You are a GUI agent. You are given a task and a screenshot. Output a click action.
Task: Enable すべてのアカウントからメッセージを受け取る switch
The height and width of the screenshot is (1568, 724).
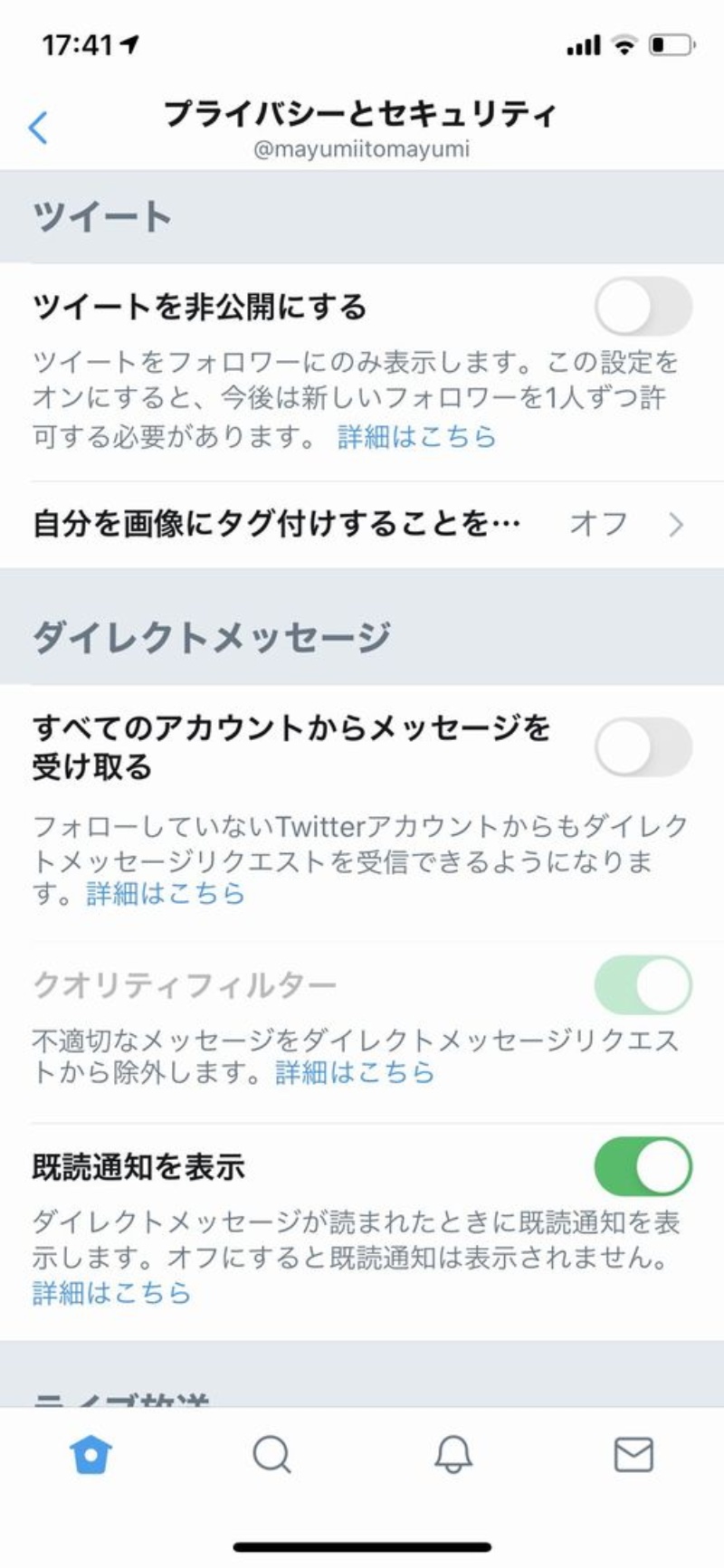coord(643,747)
